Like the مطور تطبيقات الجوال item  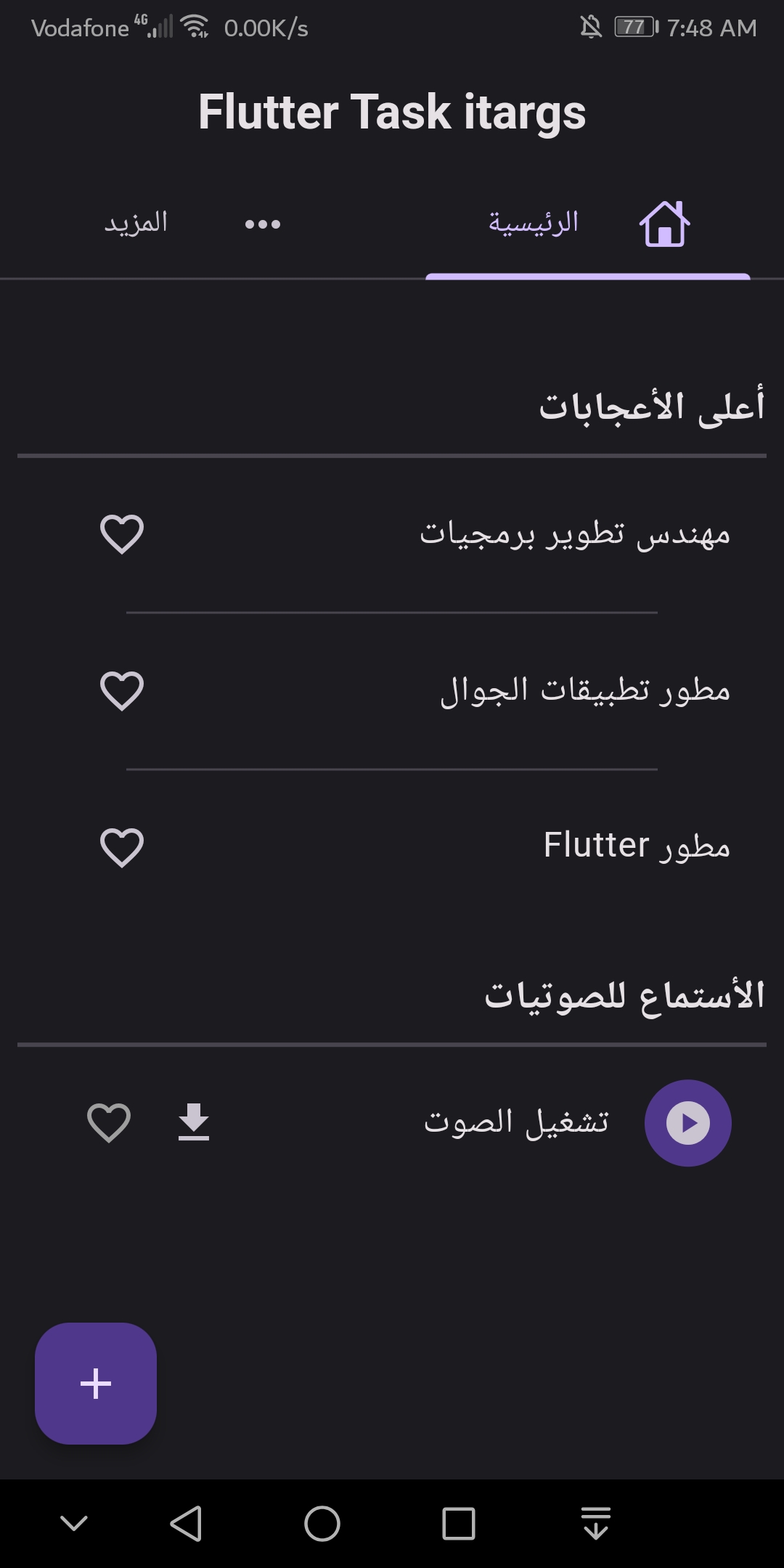pyautogui.click(x=122, y=690)
